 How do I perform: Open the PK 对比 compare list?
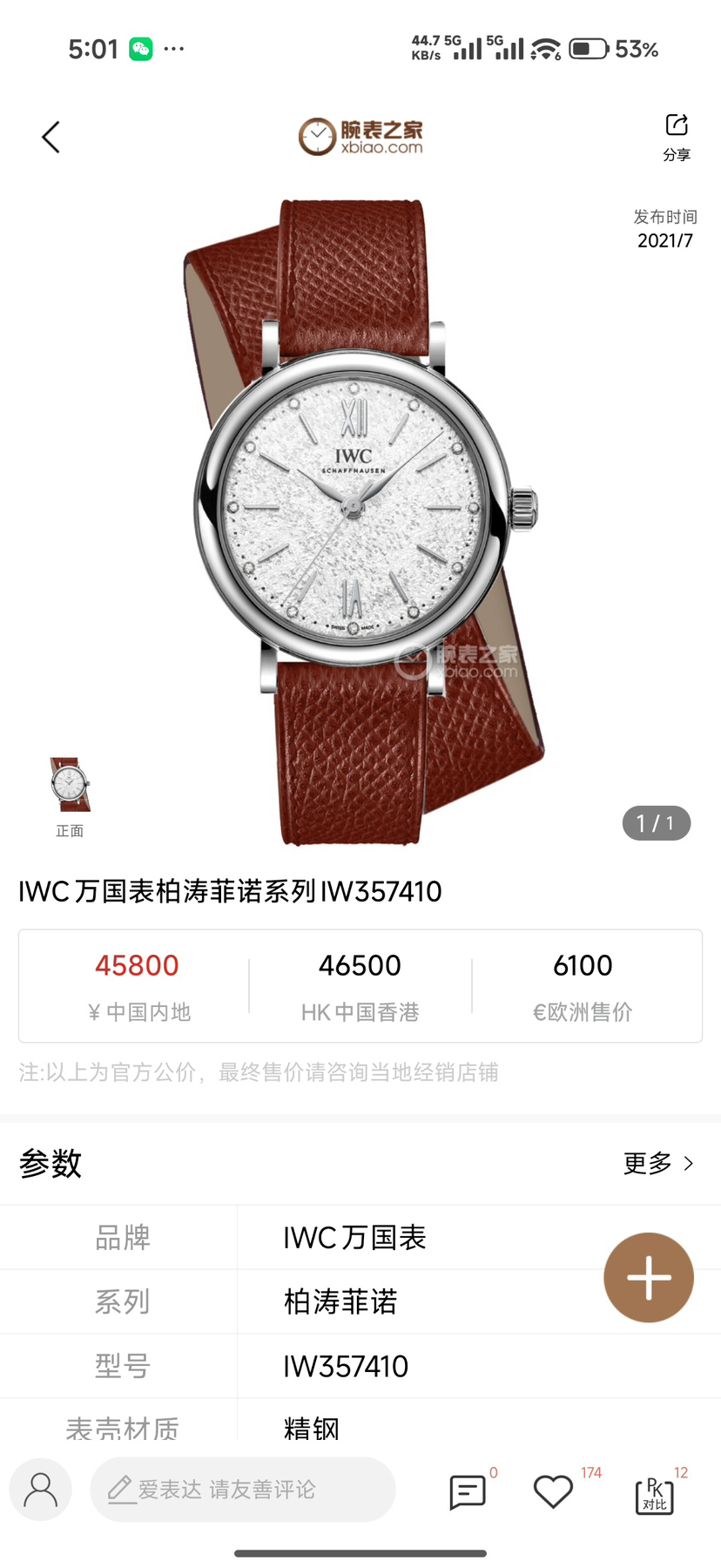pyautogui.click(x=655, y=1496)
